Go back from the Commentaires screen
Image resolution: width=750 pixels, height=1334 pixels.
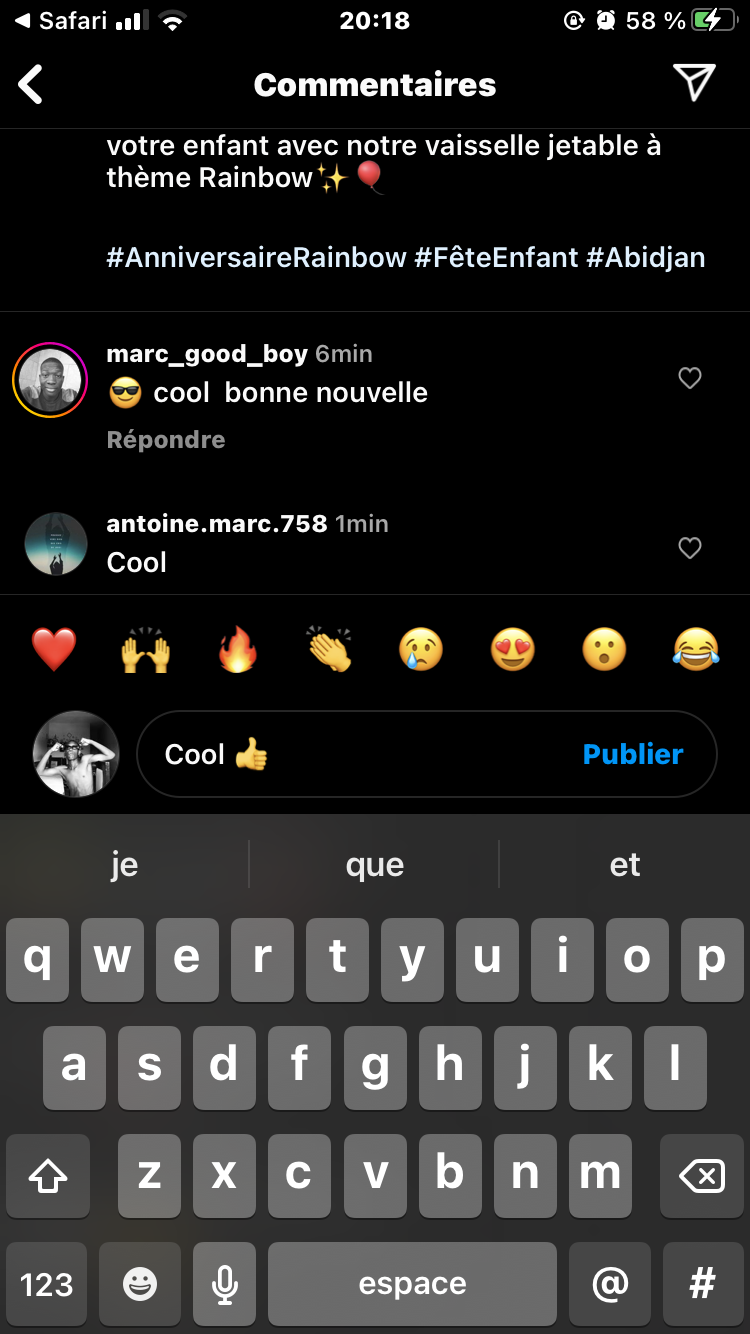pos(32,85)
